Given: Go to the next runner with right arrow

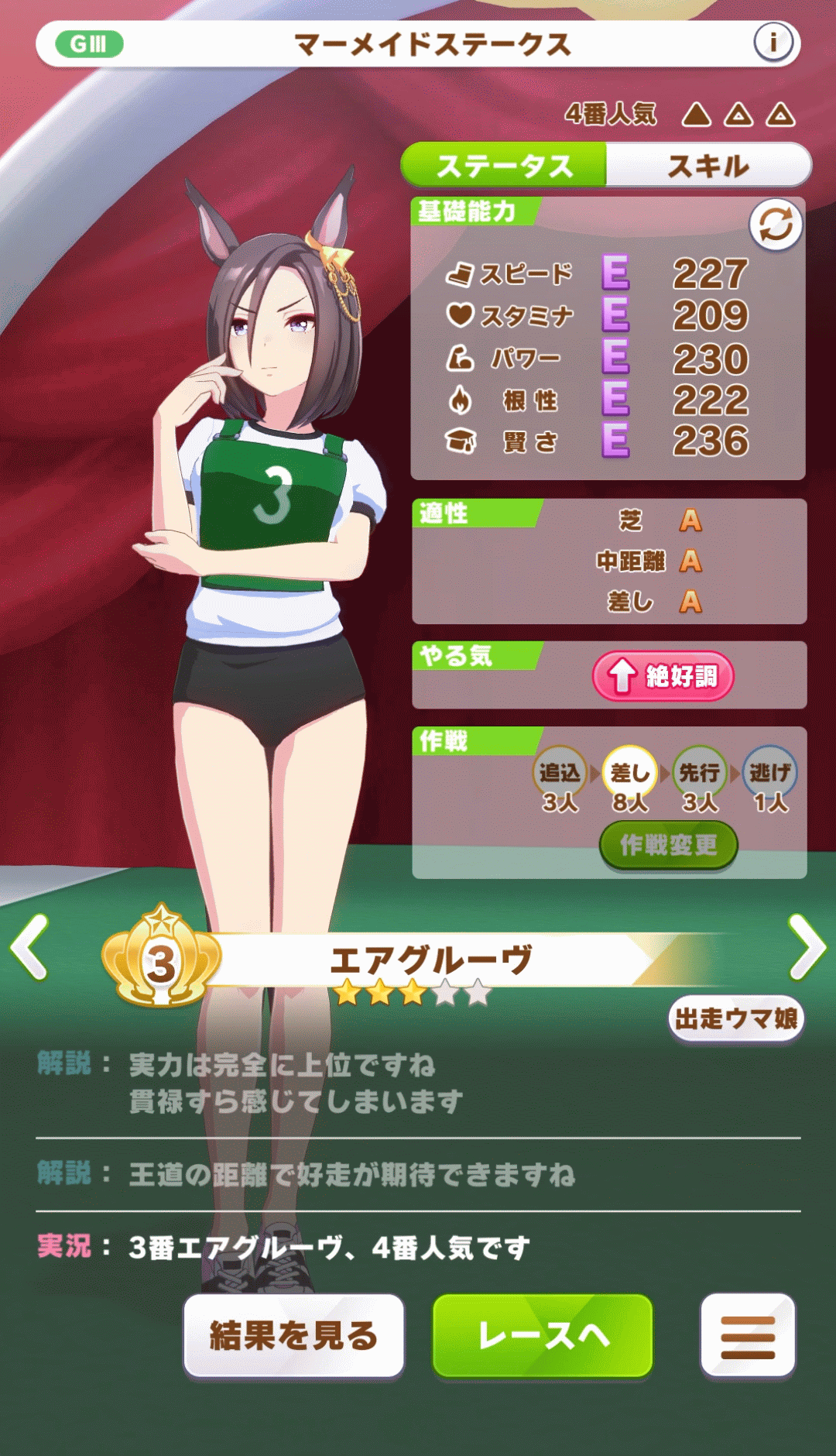Looking at the screenshot, I should click(x=807, y=946).
